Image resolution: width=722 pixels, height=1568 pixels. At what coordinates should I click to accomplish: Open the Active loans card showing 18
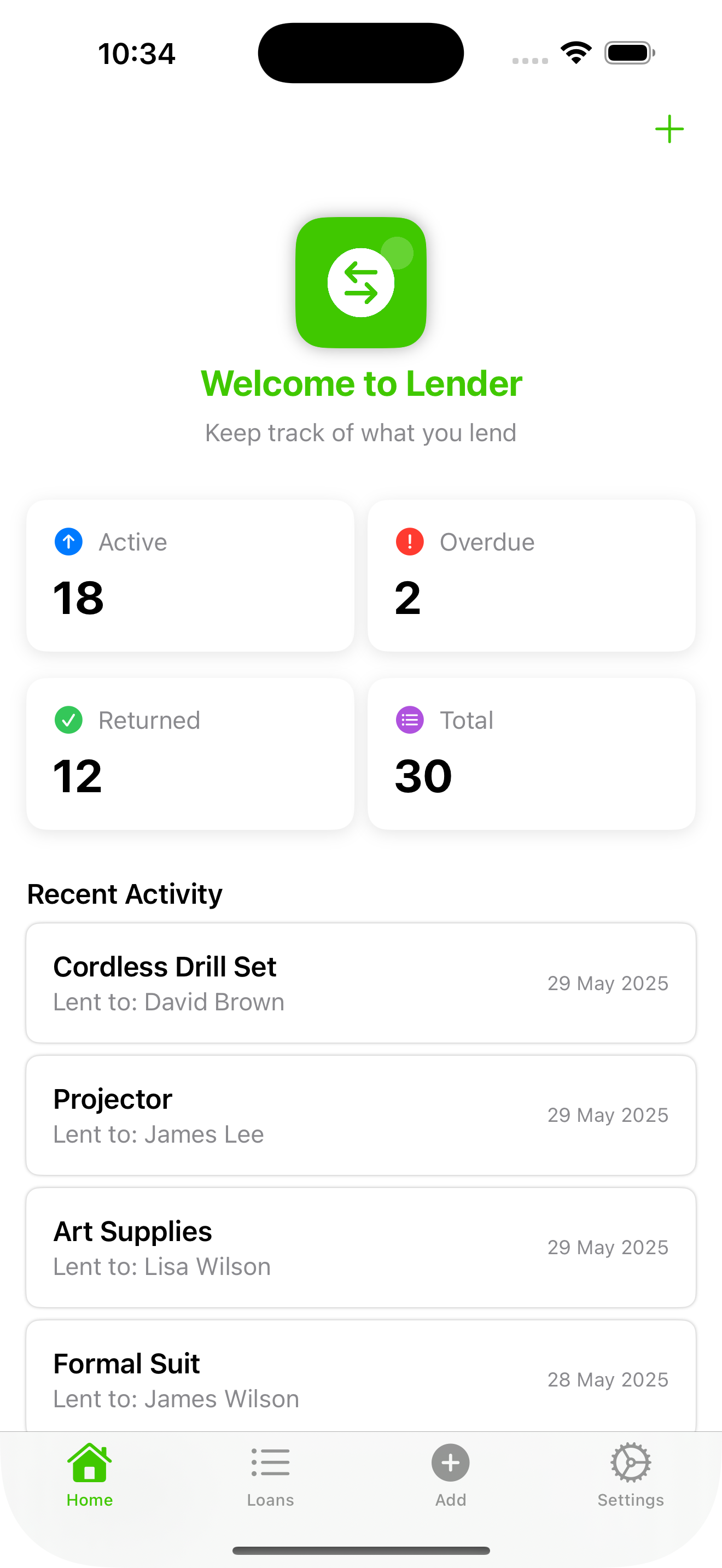(x=189, y=575)
